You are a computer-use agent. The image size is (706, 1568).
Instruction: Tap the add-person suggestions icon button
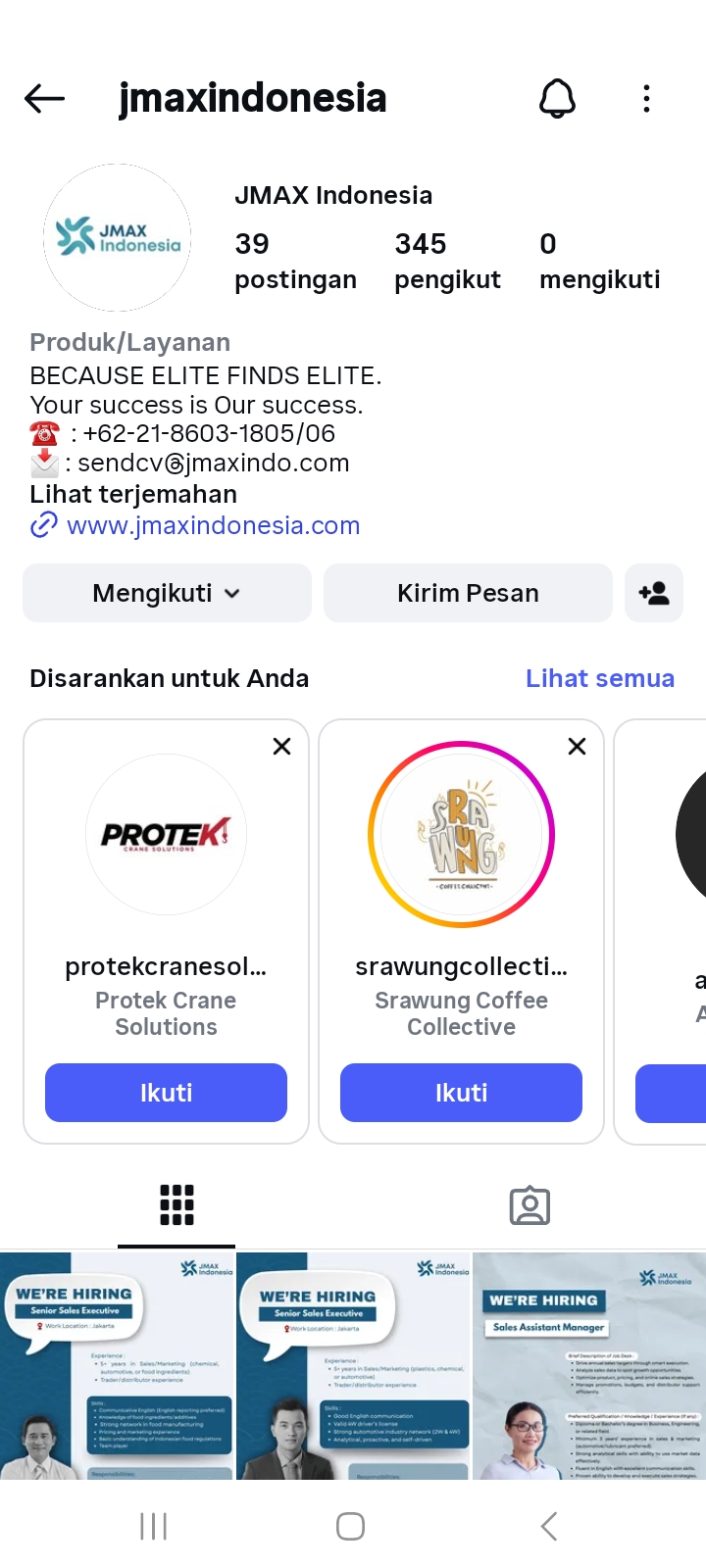pos(653,593)
